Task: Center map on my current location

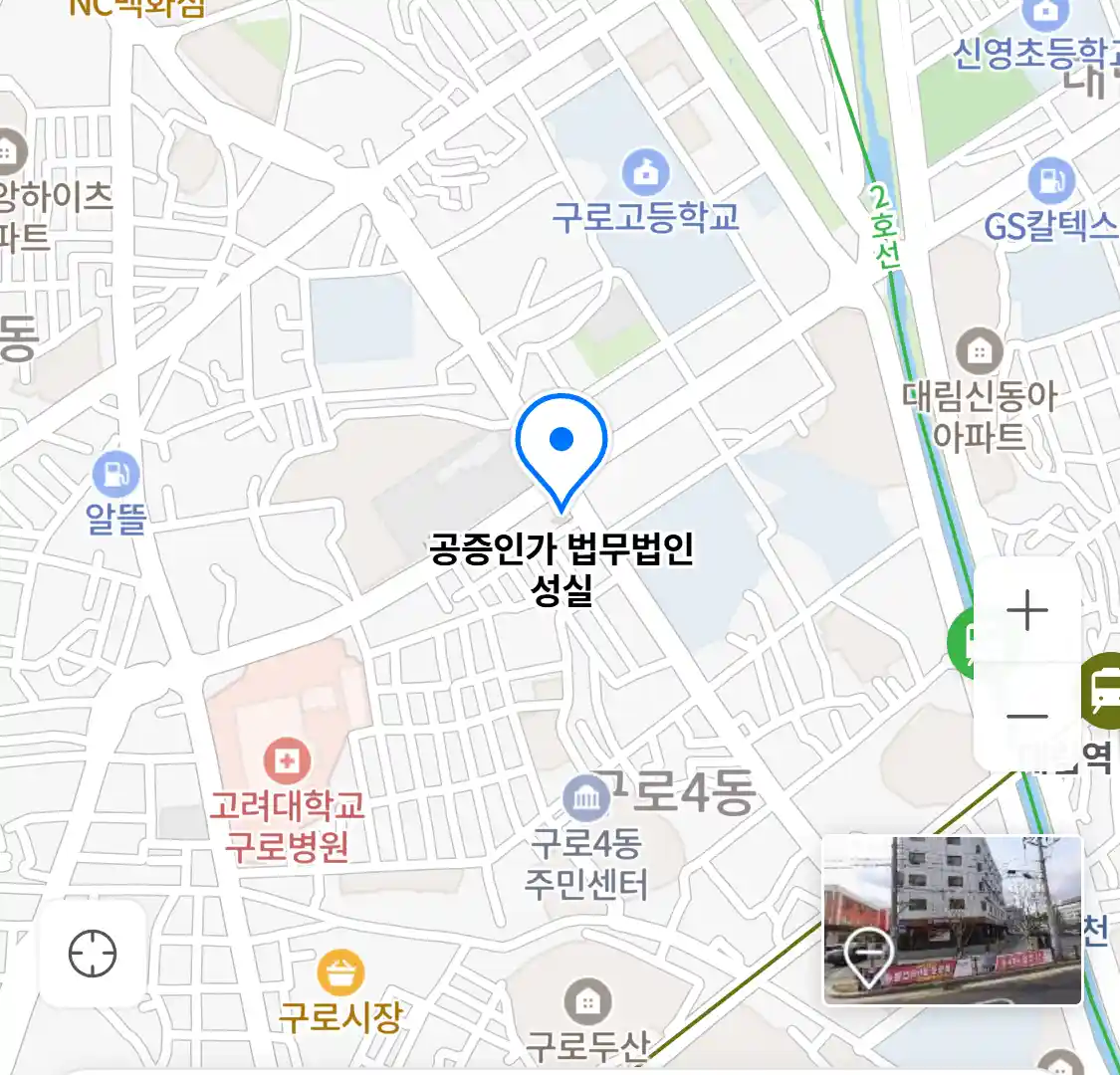Action: 93,955
